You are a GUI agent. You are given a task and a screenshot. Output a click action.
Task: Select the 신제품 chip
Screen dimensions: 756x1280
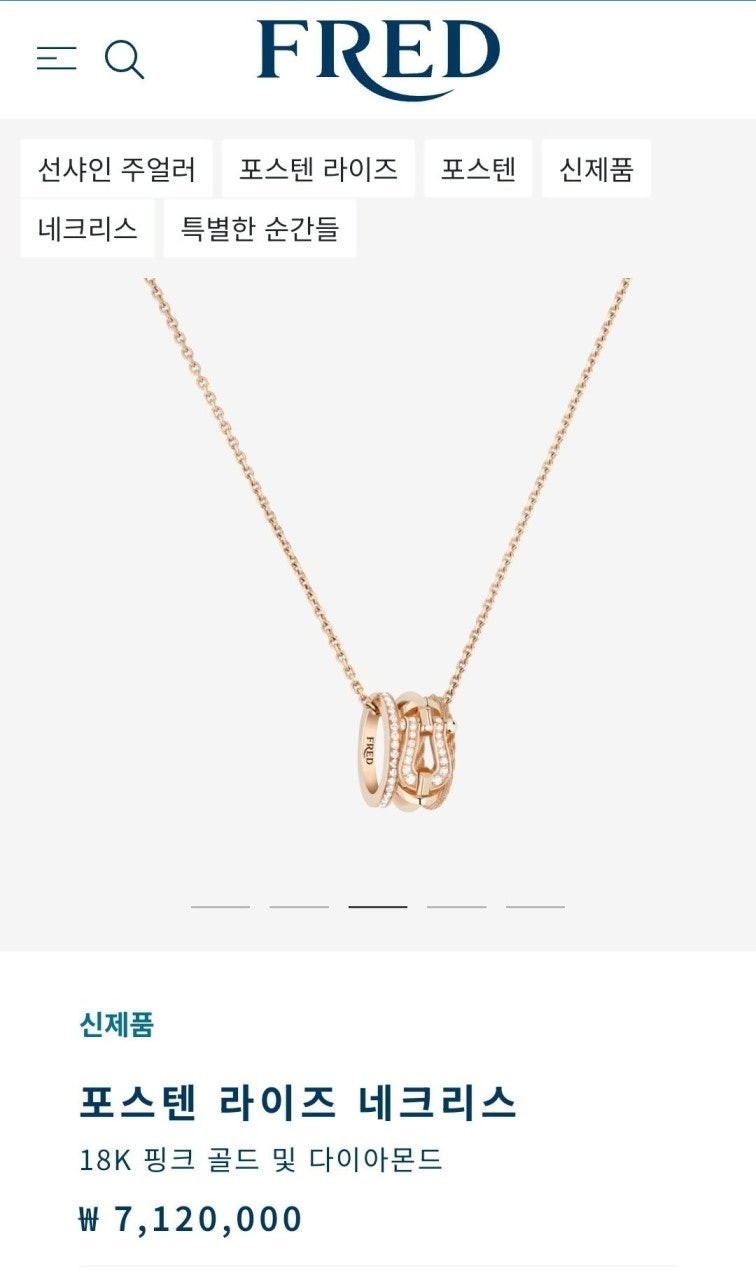596,169
